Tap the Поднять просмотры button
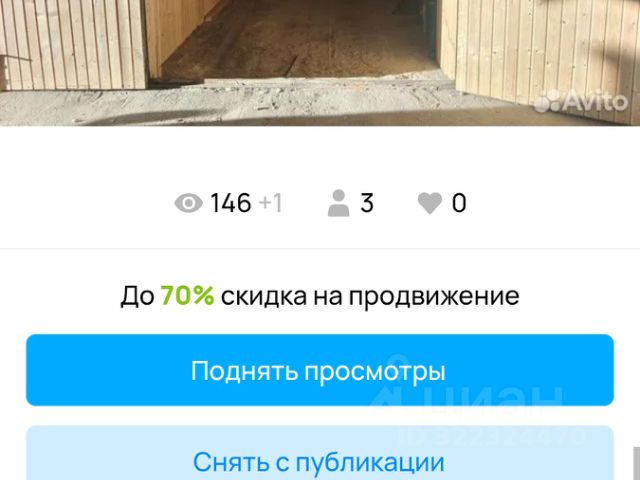Screen dimensions: 640x480 [319, 371]
